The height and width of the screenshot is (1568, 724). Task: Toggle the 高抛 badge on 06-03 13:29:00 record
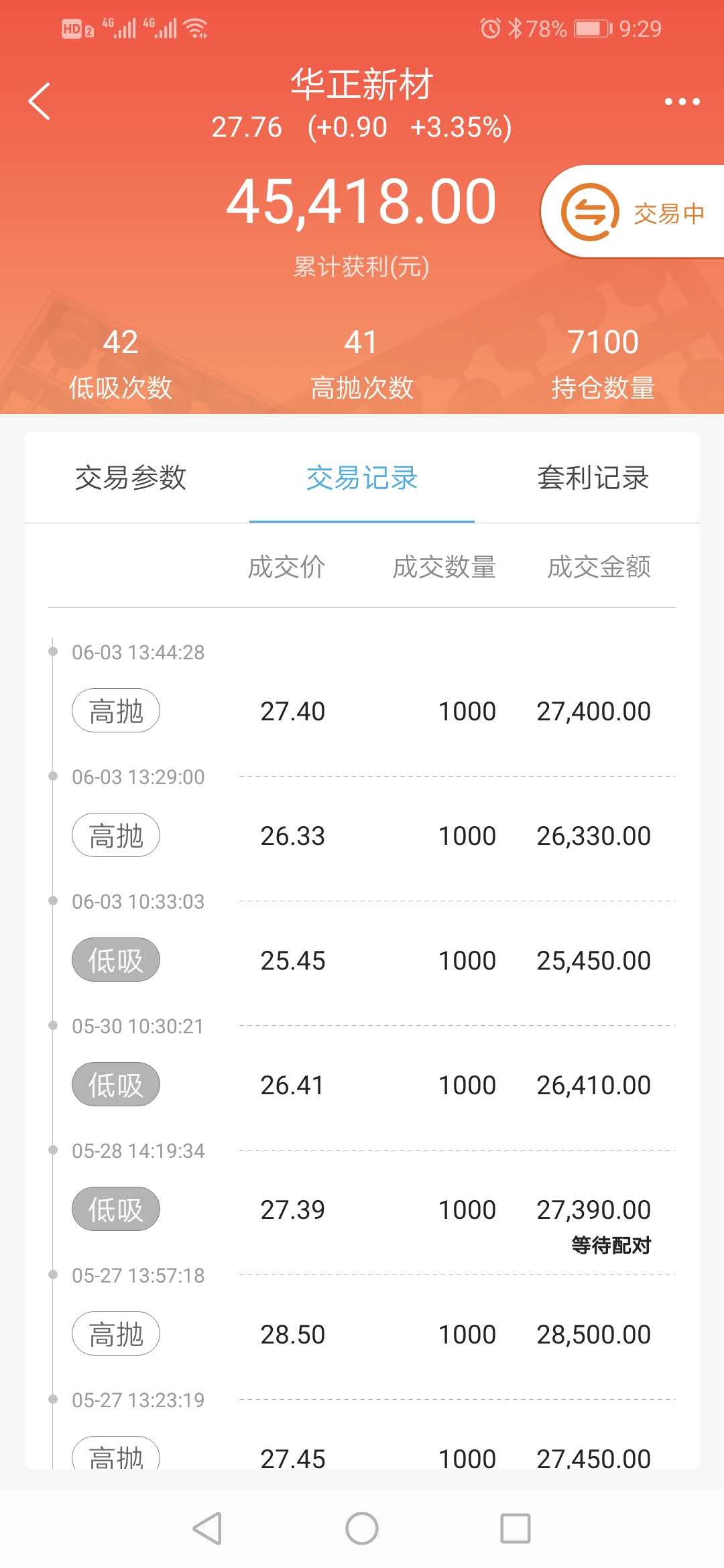click(x=115, y=835)
